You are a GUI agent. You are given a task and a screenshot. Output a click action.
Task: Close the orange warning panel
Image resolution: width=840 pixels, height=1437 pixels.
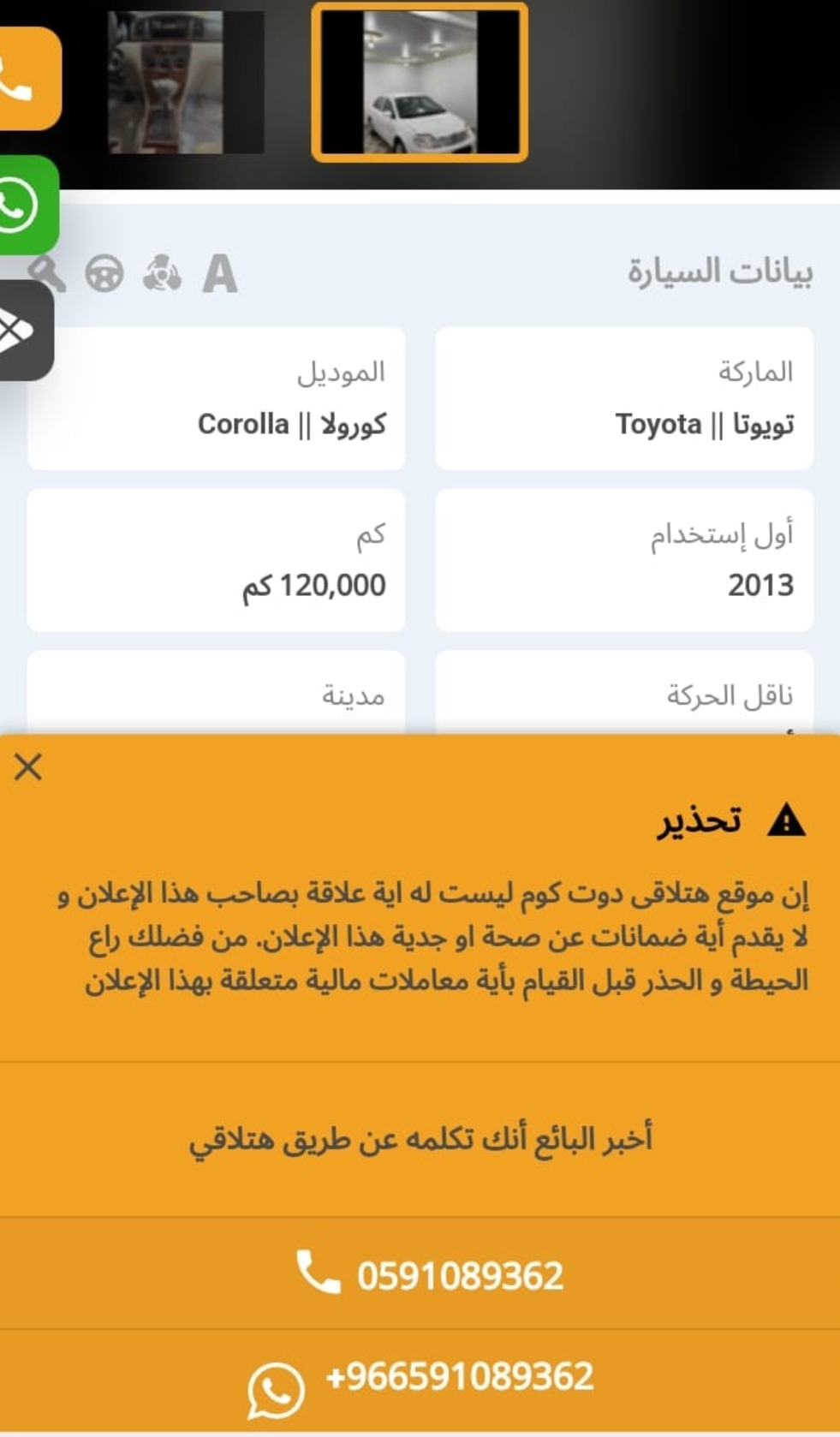tap(28, 766)
